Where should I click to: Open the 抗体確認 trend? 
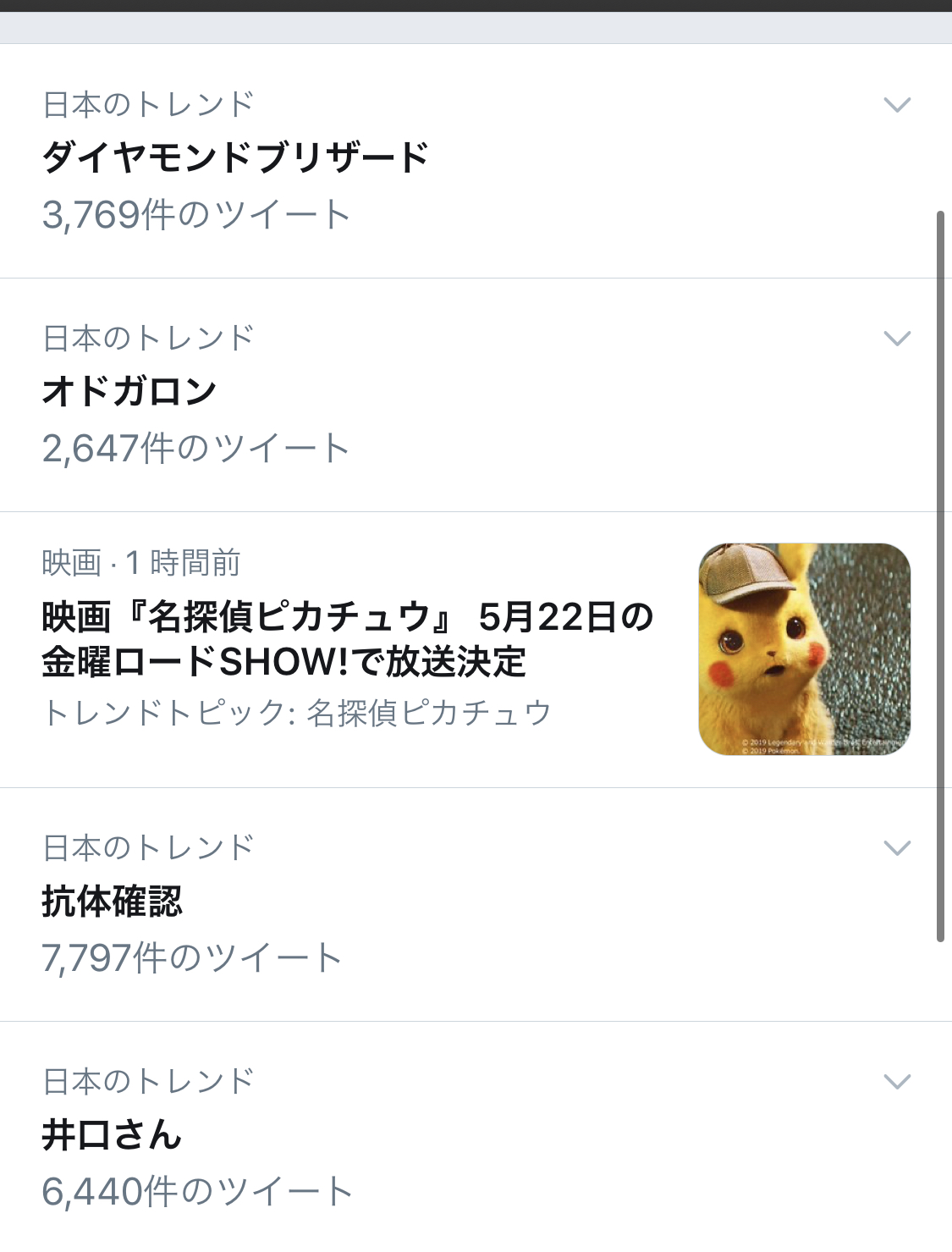pyautogui.click(x=113, y=901)
